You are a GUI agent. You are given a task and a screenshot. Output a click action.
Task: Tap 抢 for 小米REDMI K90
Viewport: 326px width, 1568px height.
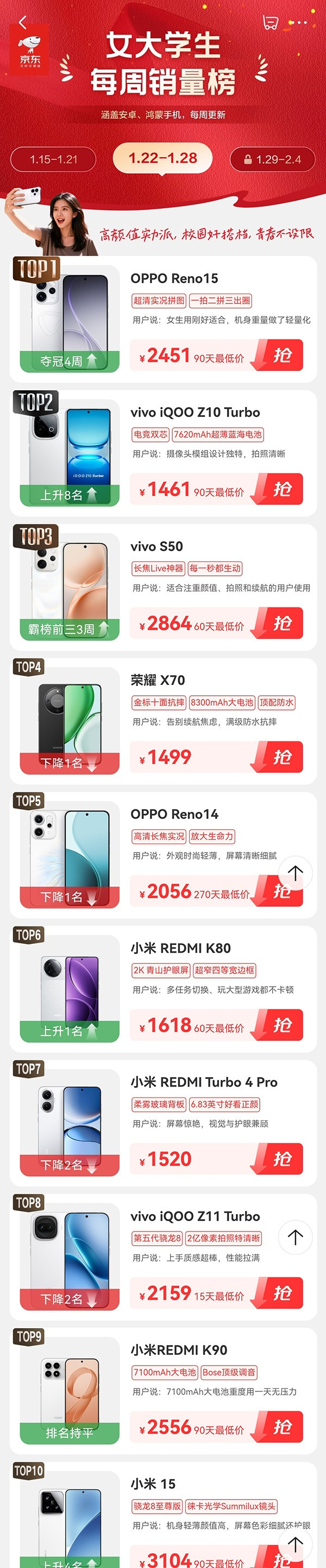pos(281,1427)
